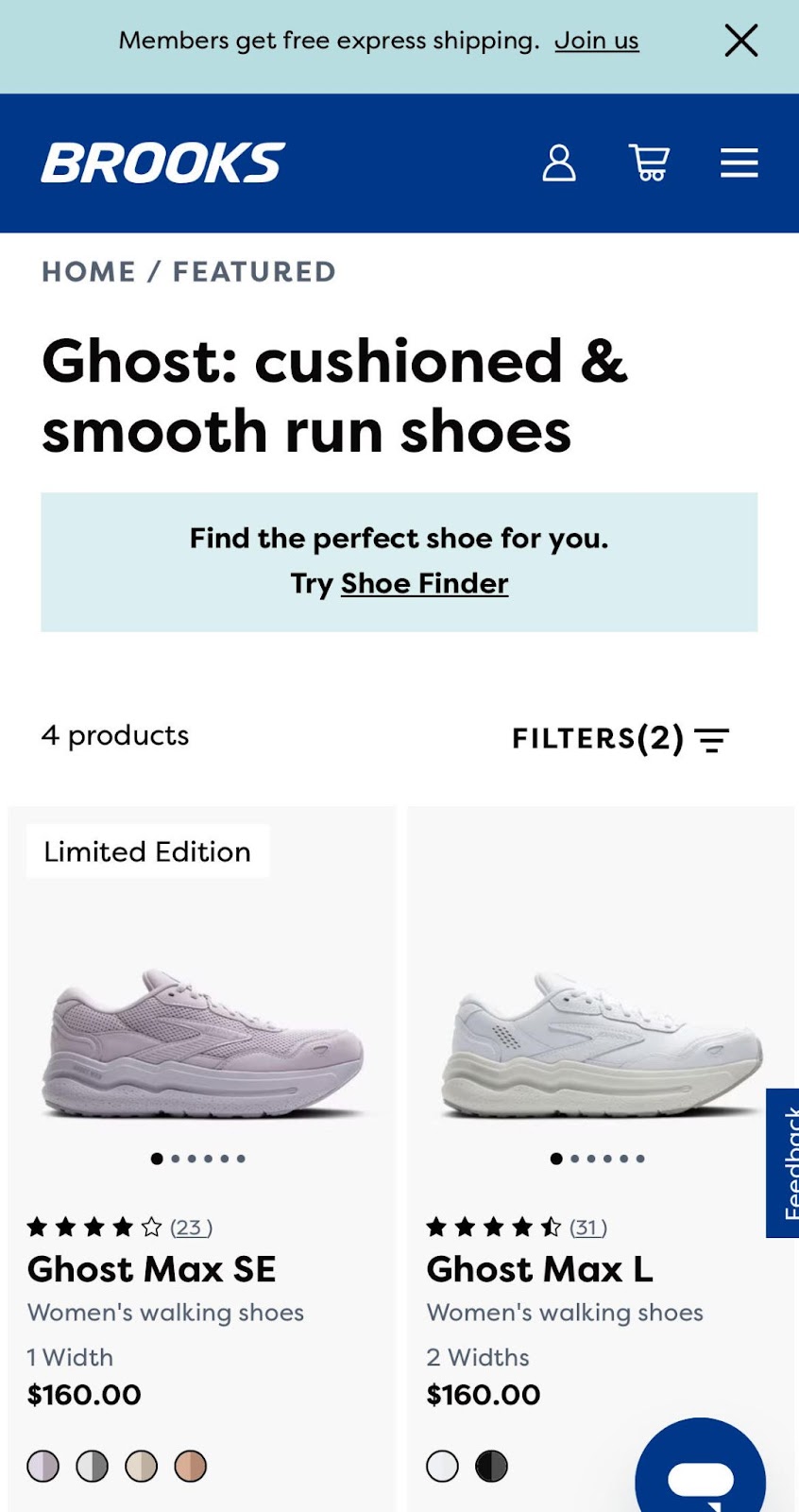This screenshot has height=1512, width=799.
Task: Open the shopping cart
Action: click(x=649, y=163)
